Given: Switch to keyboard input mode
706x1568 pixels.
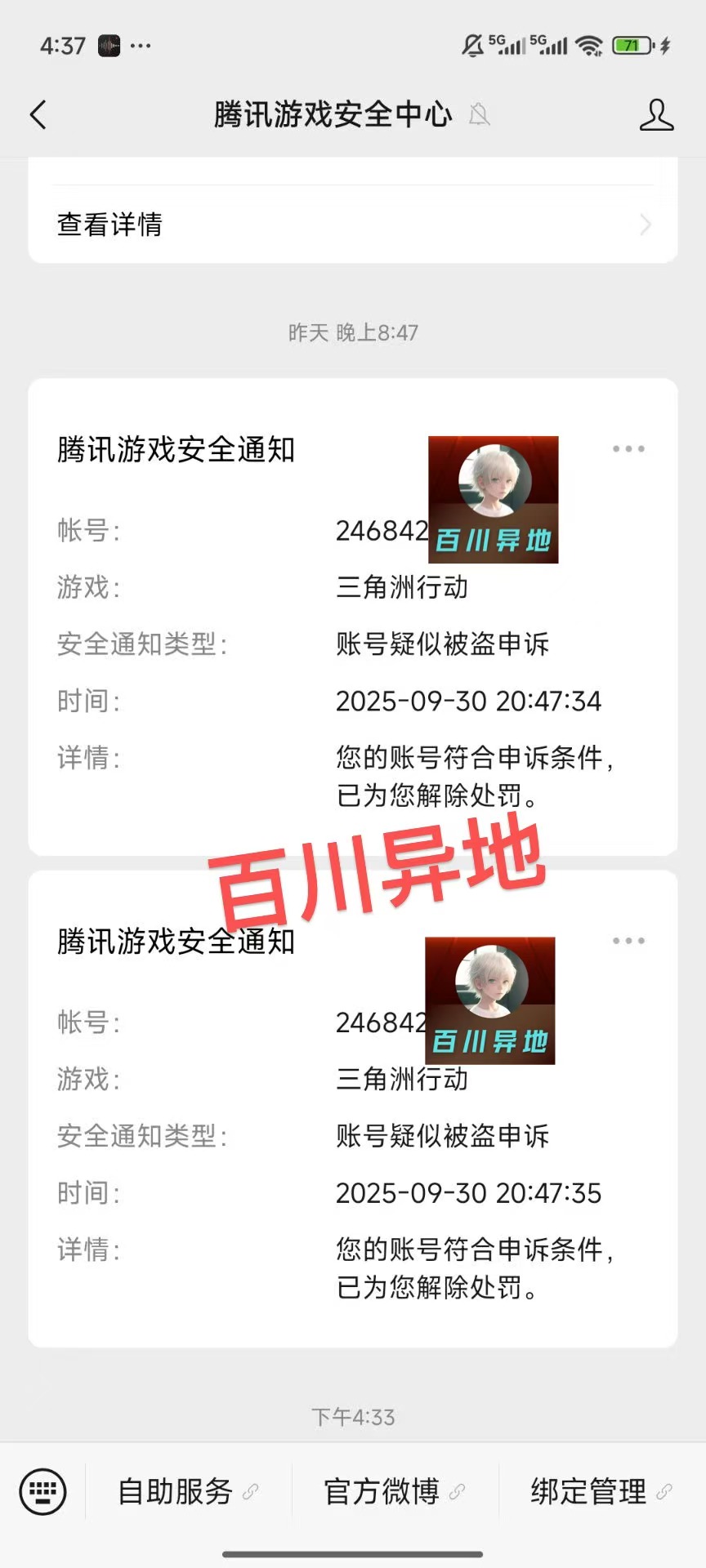Looking at the screenshot, I should pos(42,1491).
